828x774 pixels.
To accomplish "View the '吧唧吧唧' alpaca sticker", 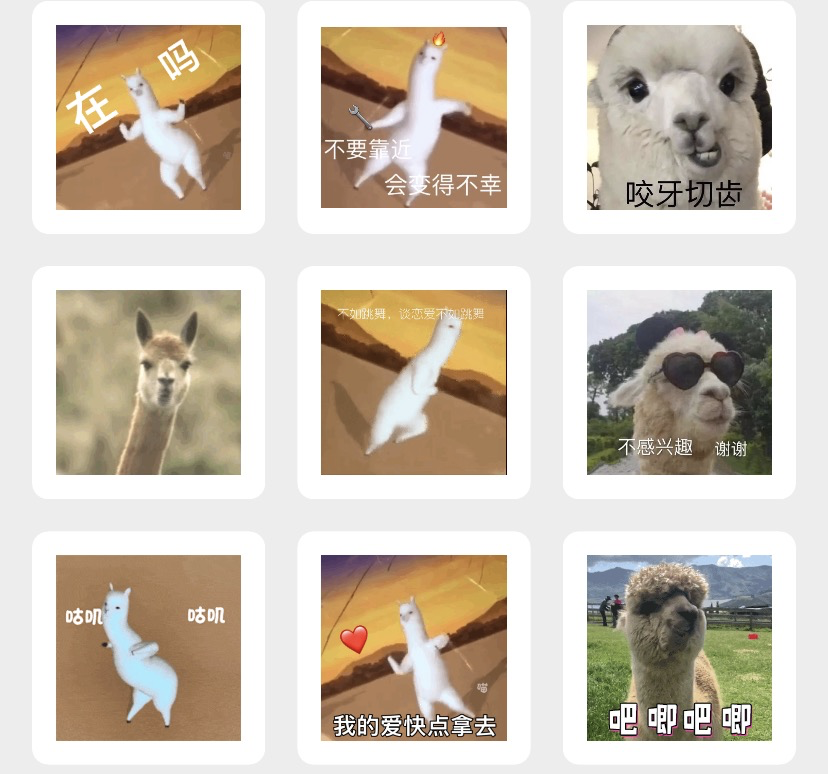I will 679,647.
